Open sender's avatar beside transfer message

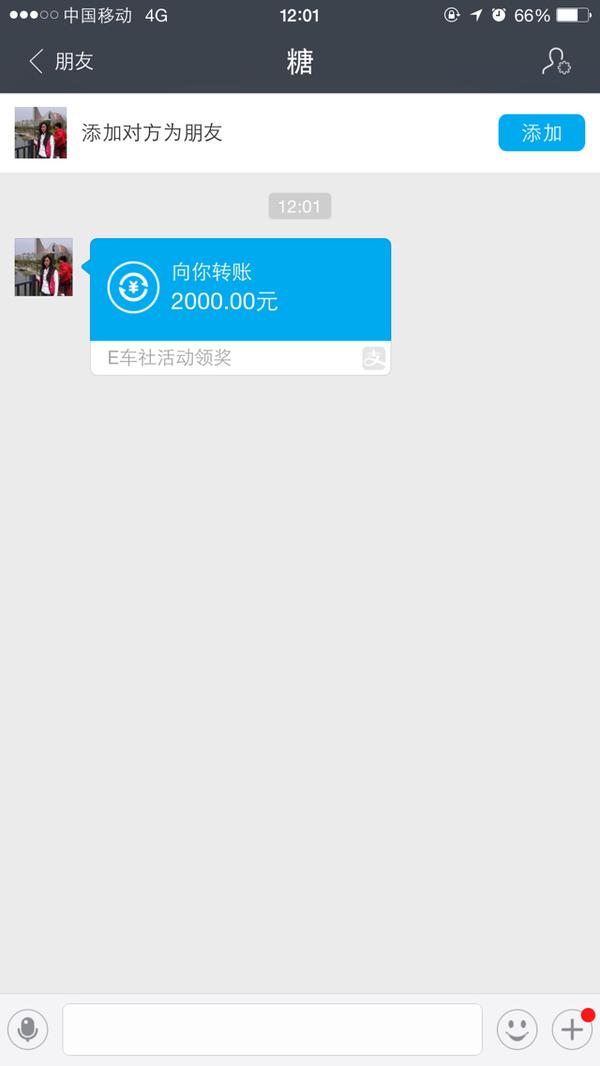point(43,267)
